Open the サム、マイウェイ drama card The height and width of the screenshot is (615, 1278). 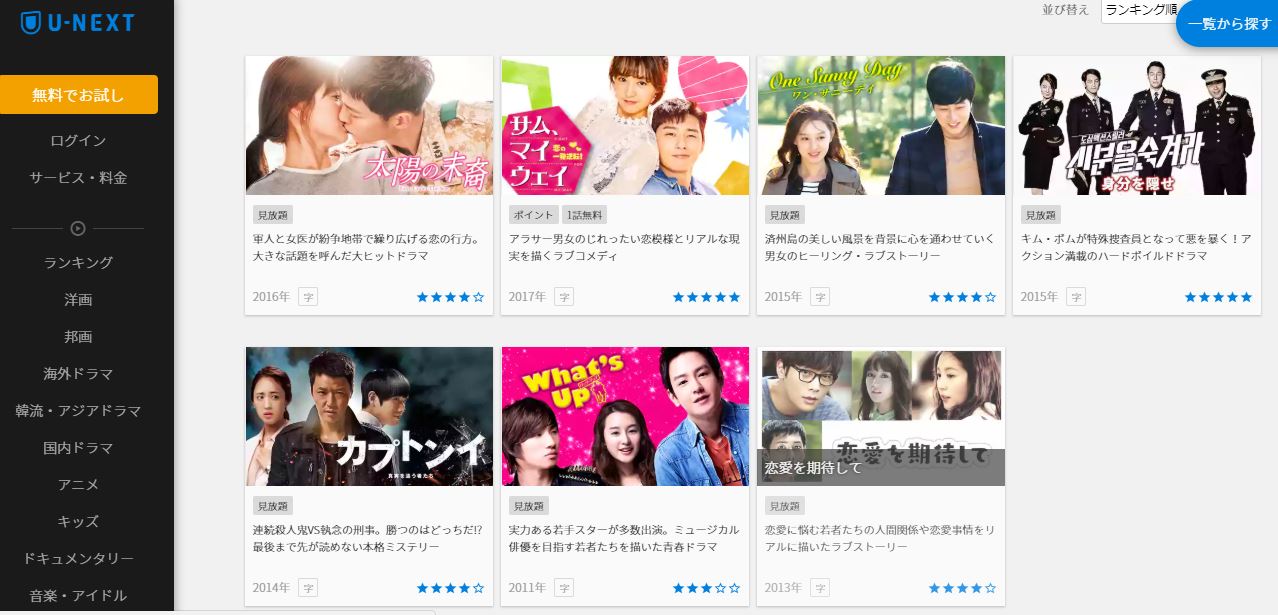click(625, 126)
